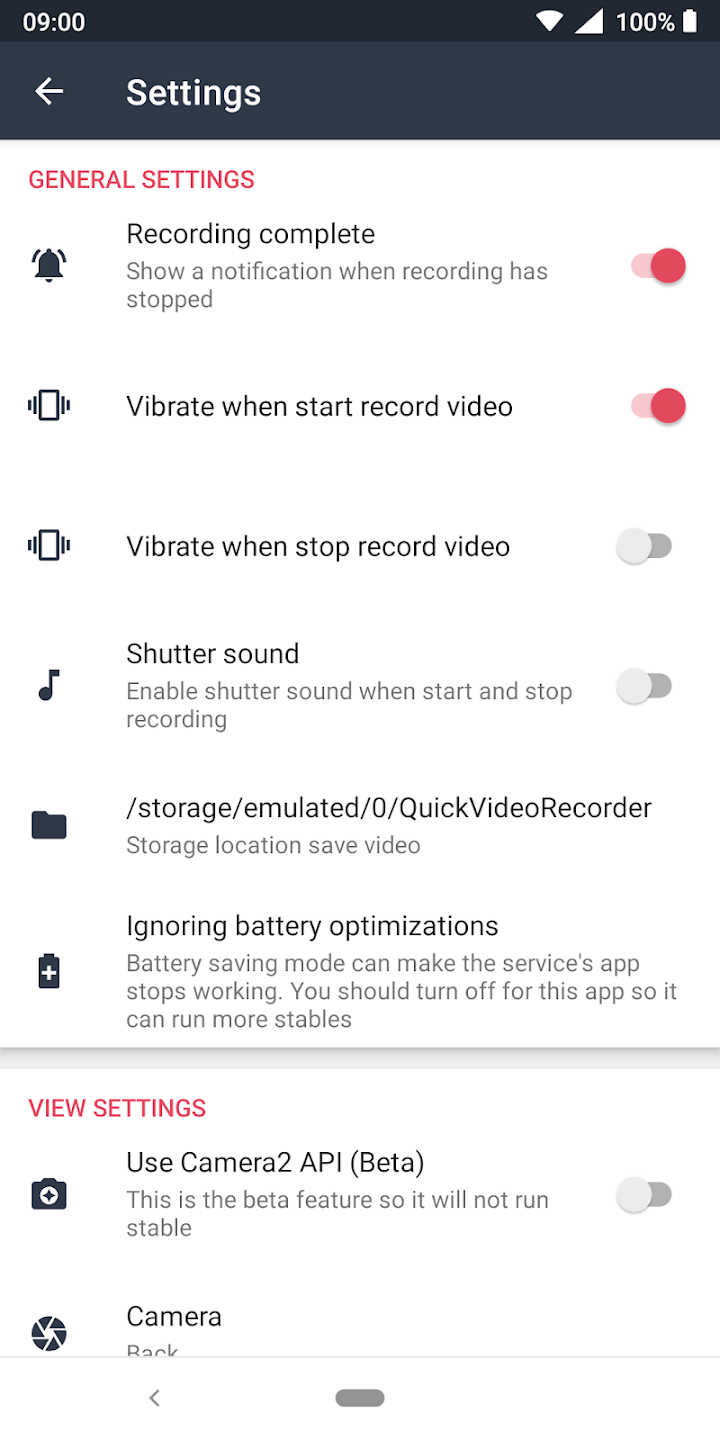Tap the navigation back chevron at screen bottom
The width and height of the screenshot is (720, 1440).
(154, 1398)
